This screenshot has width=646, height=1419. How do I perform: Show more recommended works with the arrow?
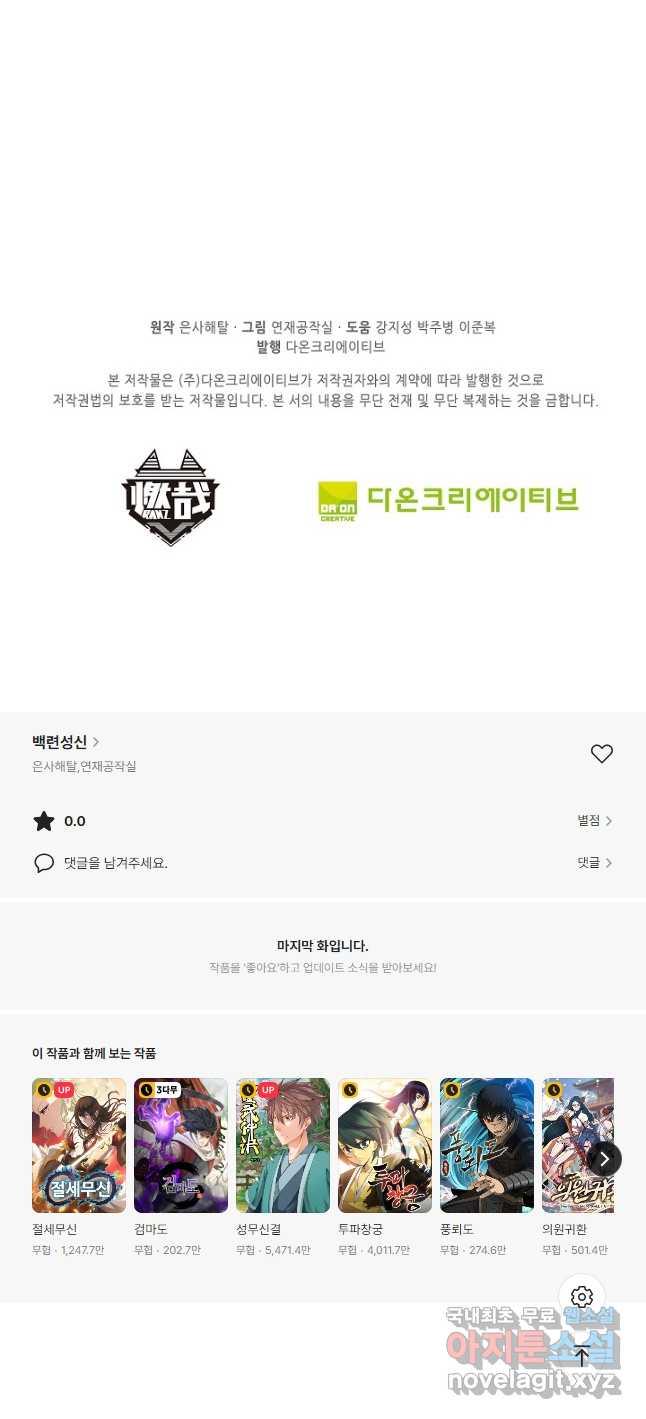[604, 1159]
